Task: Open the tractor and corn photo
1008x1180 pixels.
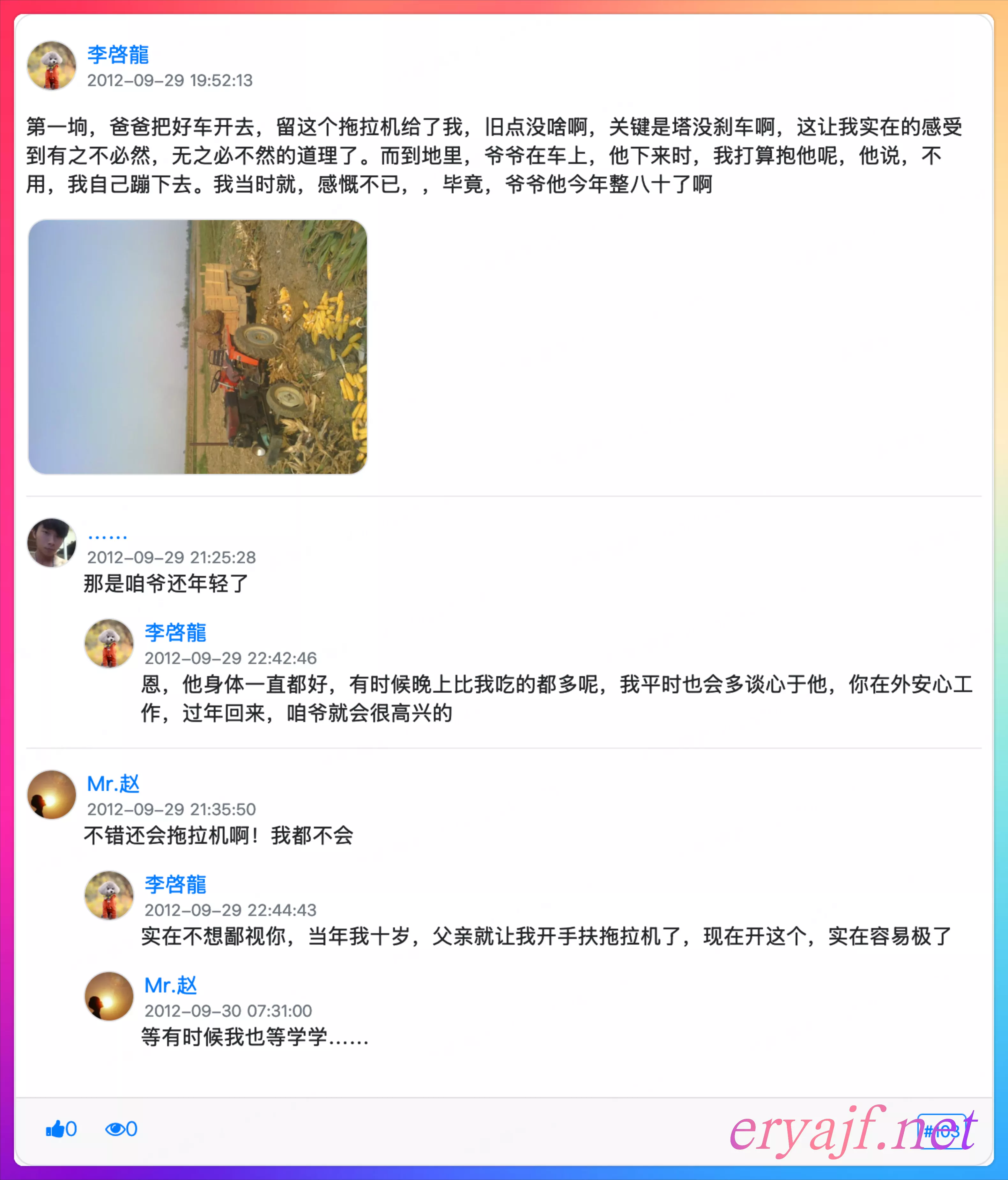Action: (198, 347)
